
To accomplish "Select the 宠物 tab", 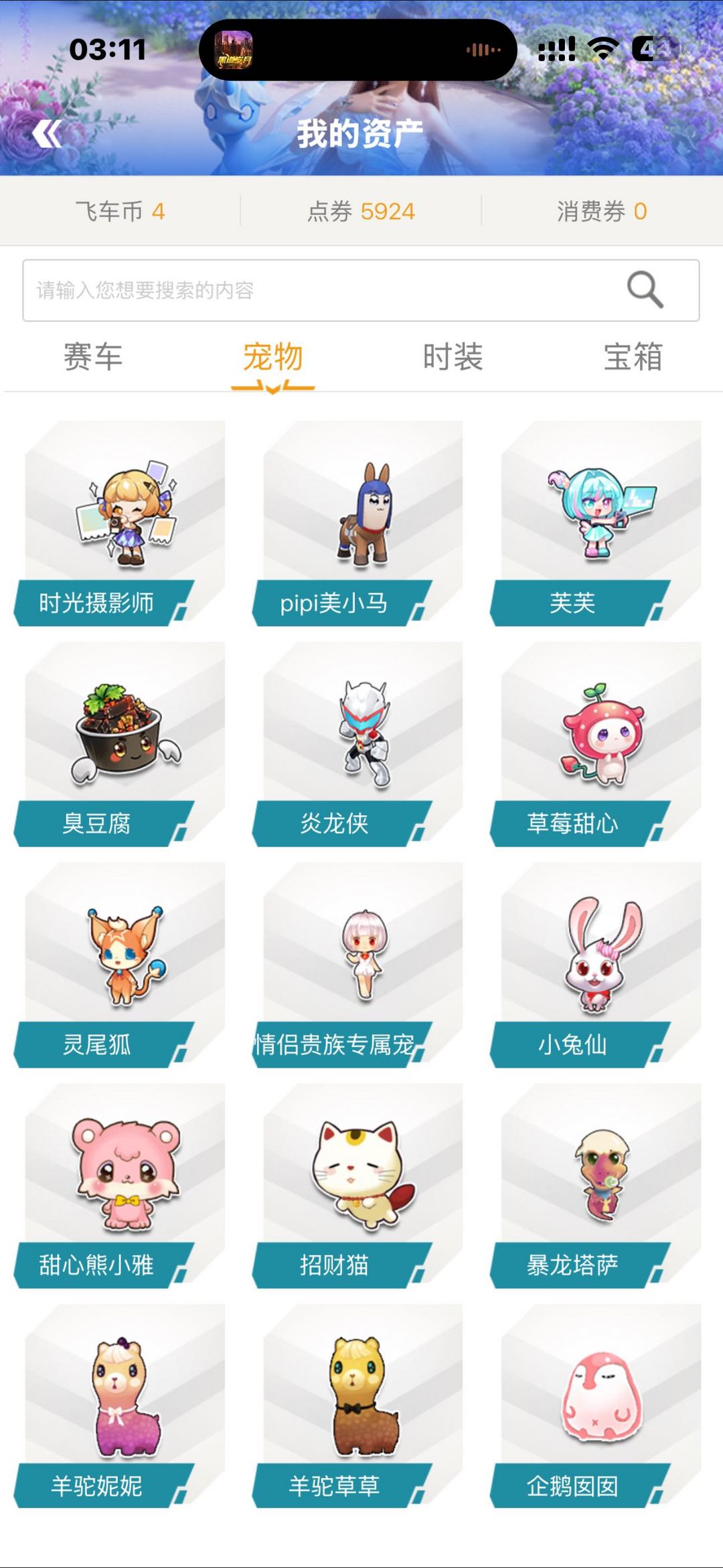I will (272, 356).
